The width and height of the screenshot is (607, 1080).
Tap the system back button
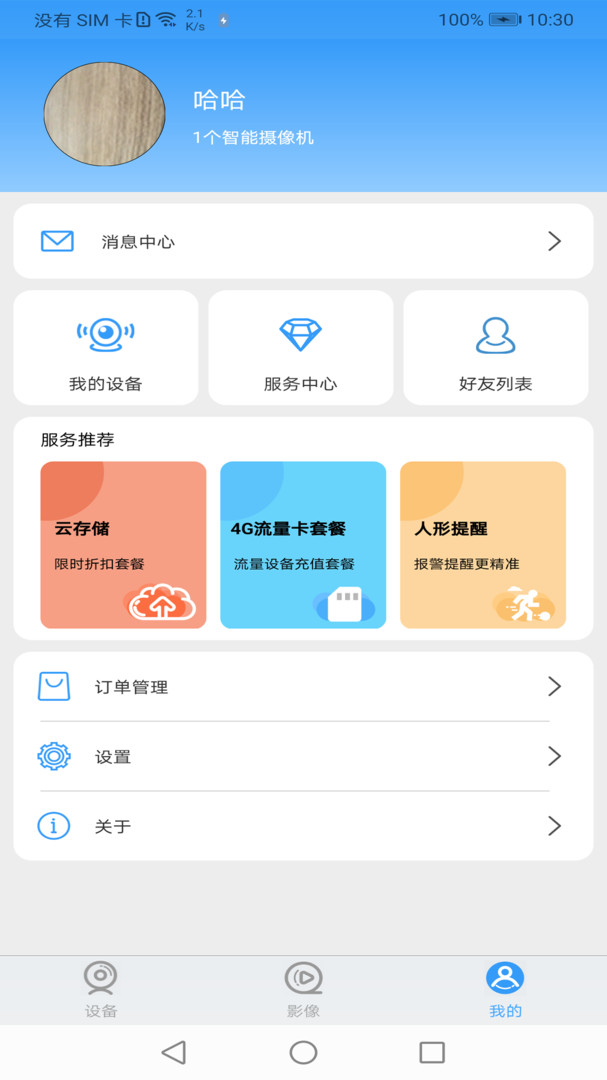click(174, 1052)
